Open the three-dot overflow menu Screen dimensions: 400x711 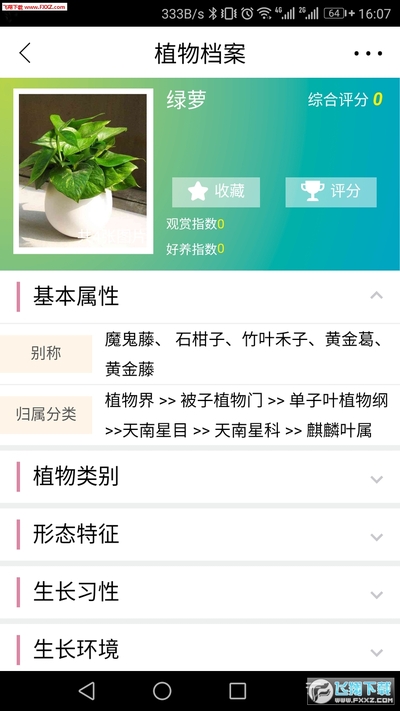pyautogui.click(x=368, y=54)
